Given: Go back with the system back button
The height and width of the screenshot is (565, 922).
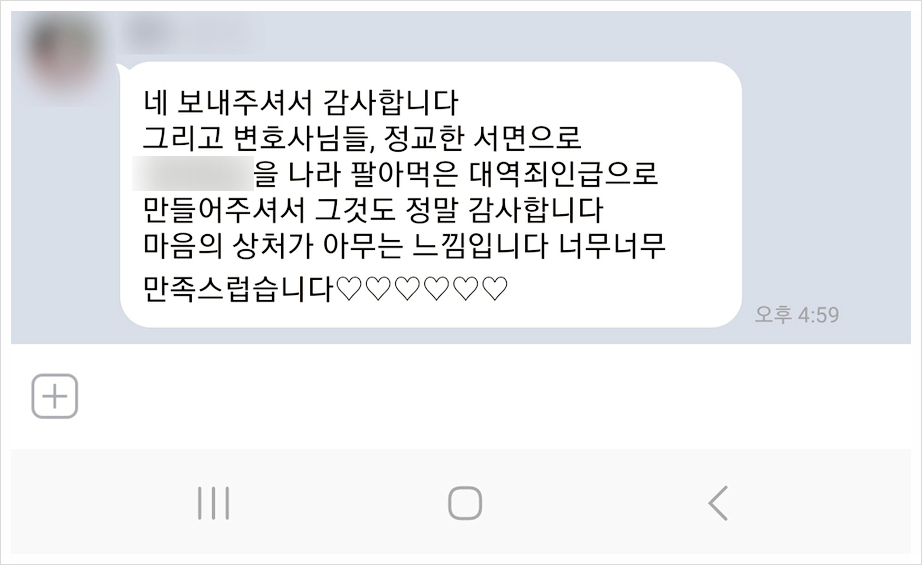Looking at the screenshot, I should pos(717,503).
